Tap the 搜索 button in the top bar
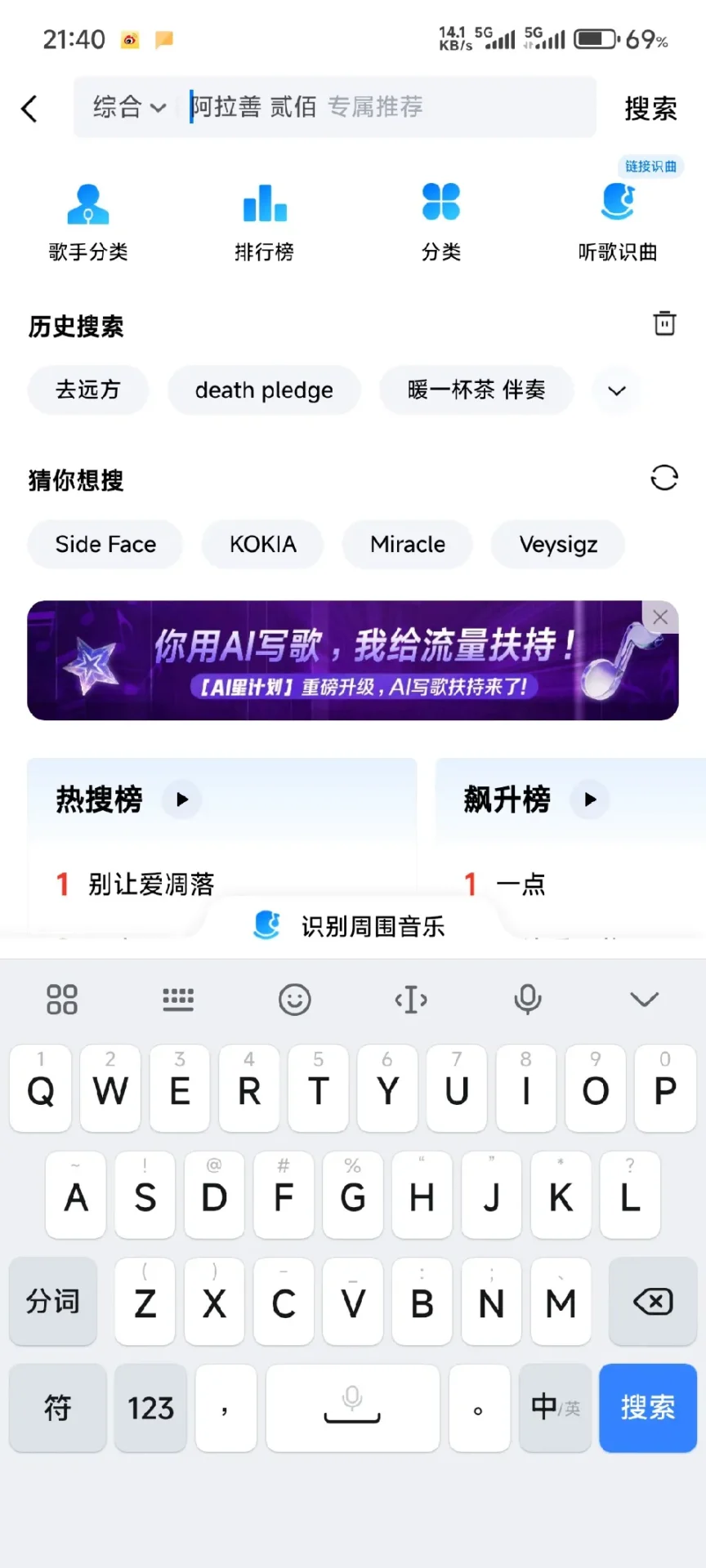Viewport: 706px width, 1568px height. 650,108
